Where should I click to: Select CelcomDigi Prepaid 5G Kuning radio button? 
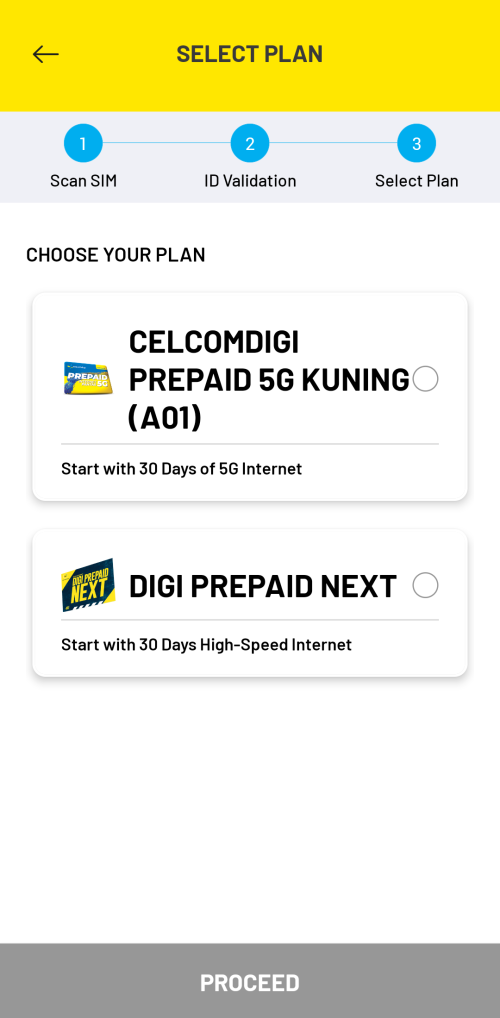pos(425,379)
